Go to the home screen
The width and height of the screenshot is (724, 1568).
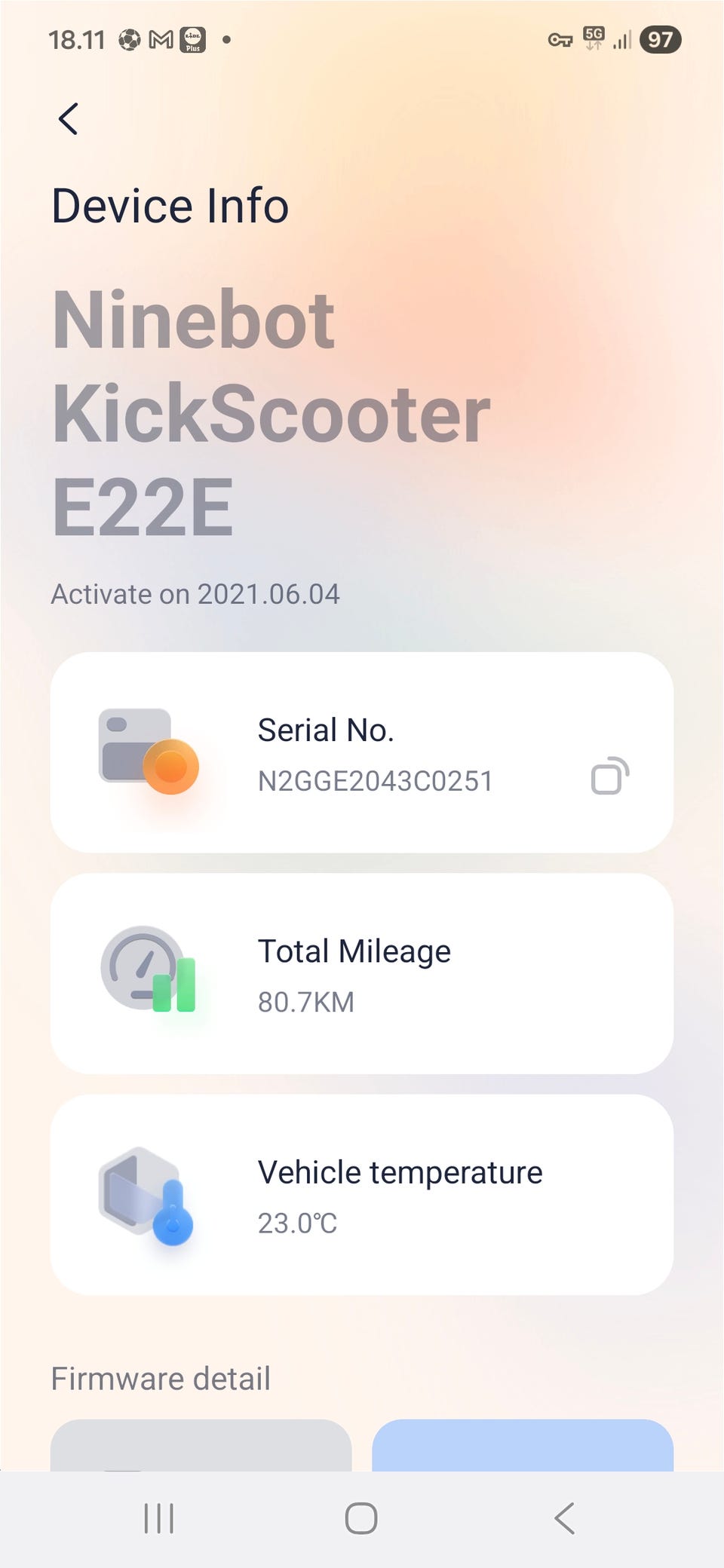pyautogui.click(x=361, y=1518)
